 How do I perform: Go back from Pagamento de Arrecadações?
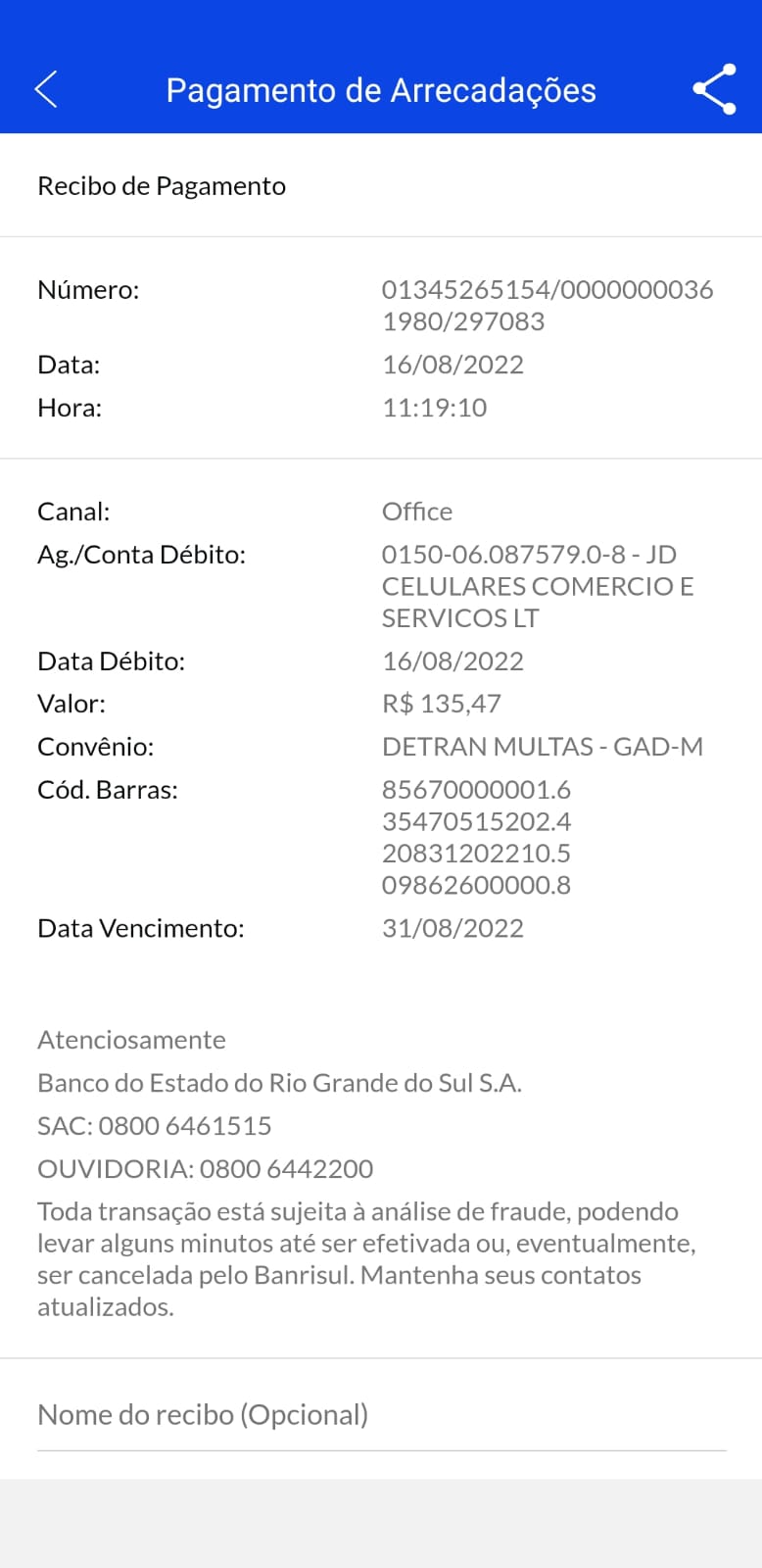click(46, 89)
